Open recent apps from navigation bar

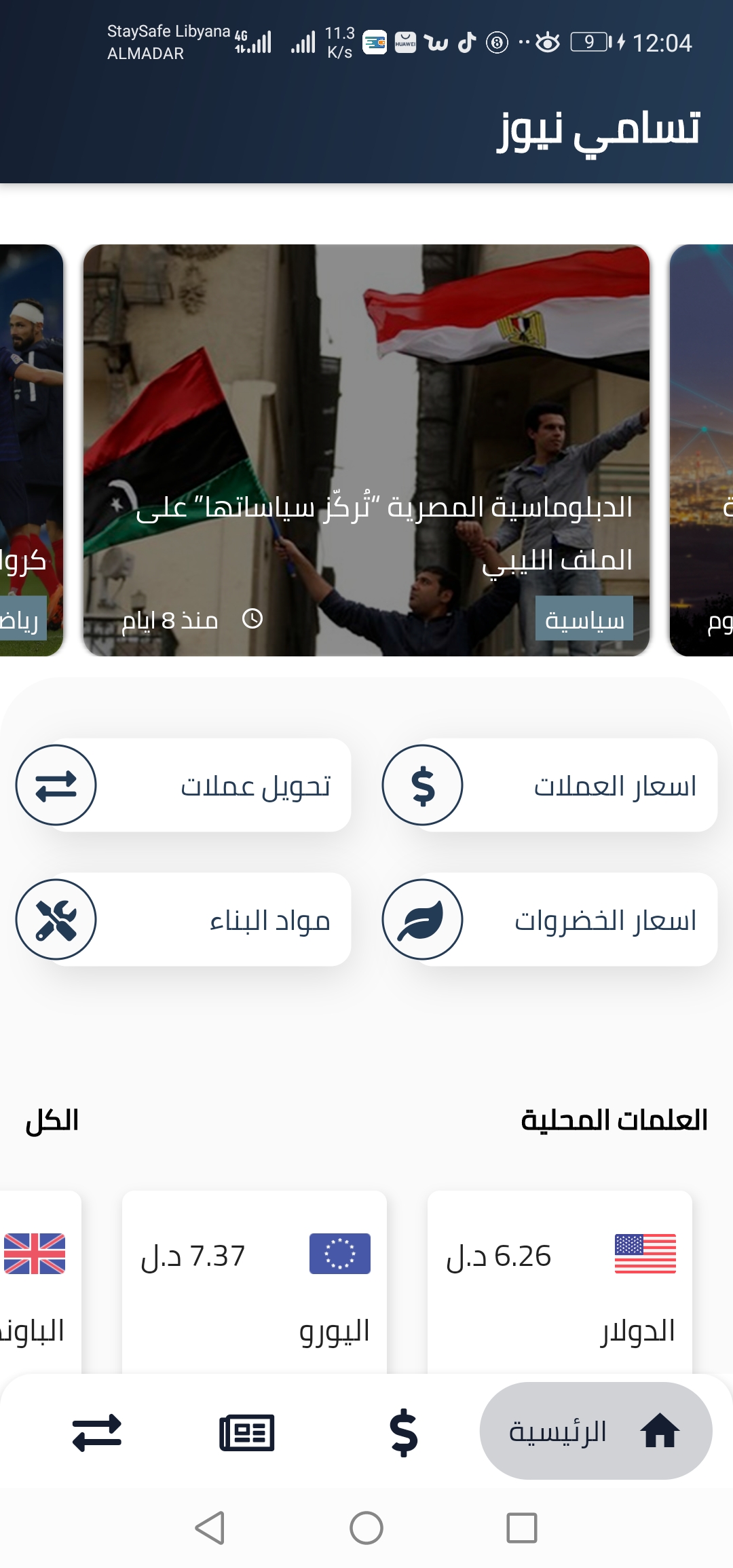point(521,1528)
